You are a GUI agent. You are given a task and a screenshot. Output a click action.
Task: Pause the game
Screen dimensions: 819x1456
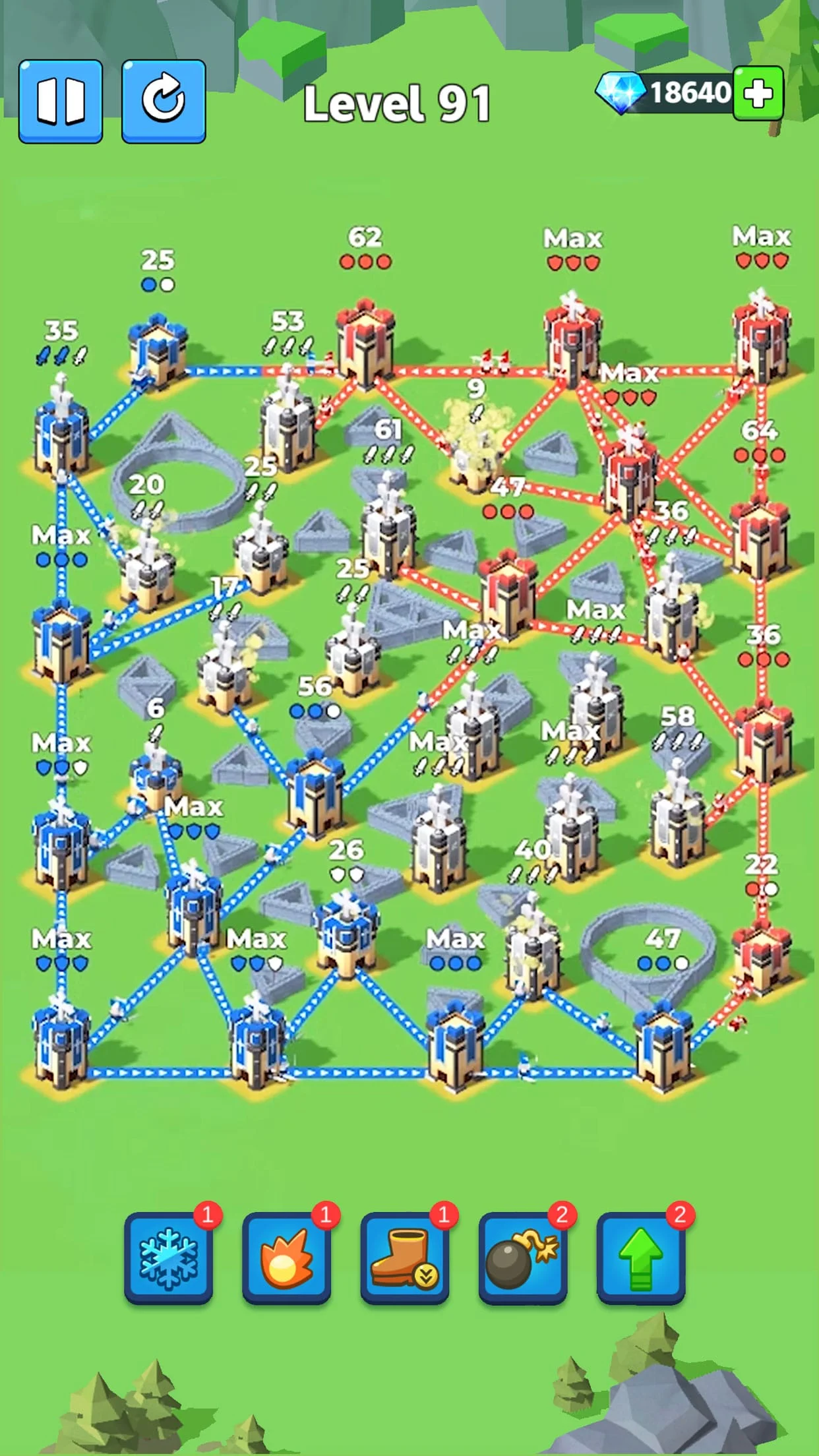click(60, 101)
